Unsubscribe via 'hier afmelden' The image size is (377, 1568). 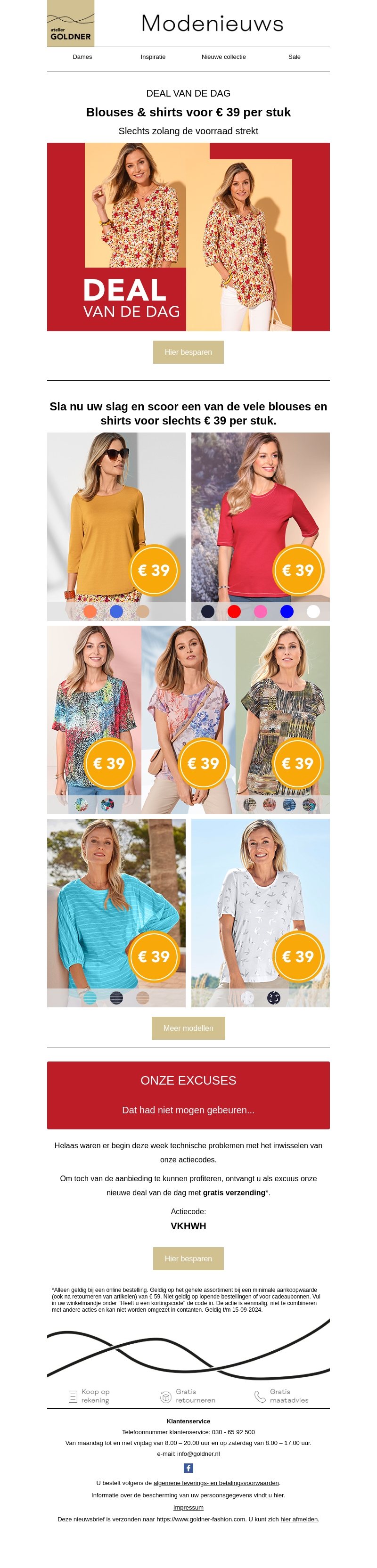coord(299,1519)
